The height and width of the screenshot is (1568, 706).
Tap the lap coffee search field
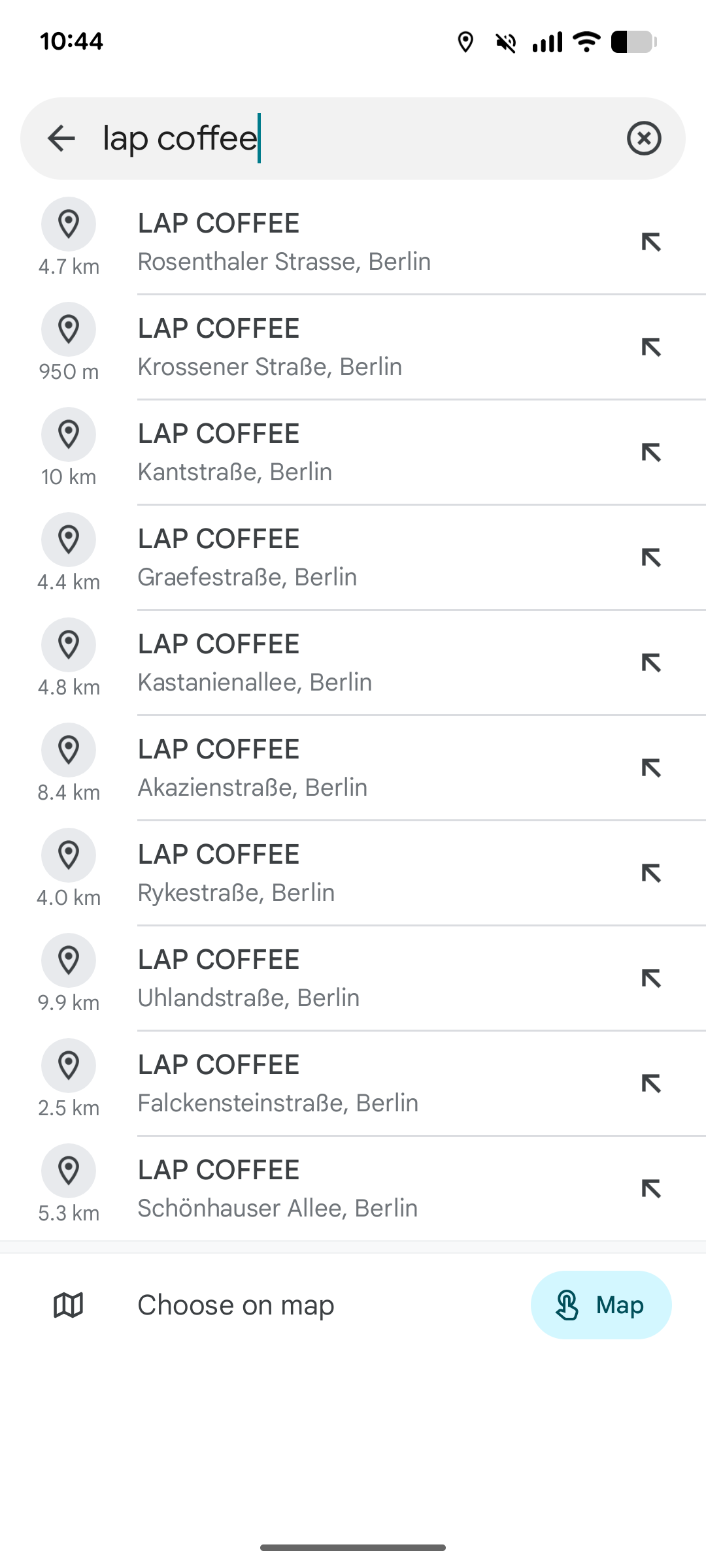[x=353, y=138]
